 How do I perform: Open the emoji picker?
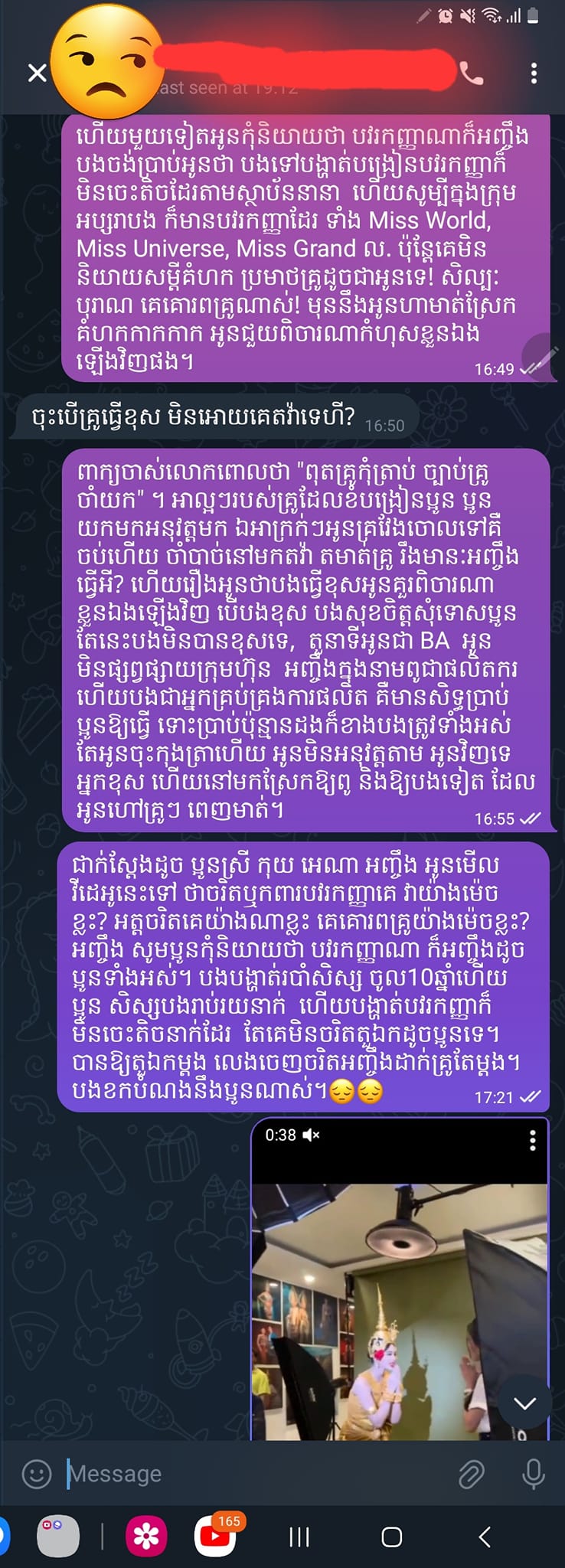coord(36,1474)
